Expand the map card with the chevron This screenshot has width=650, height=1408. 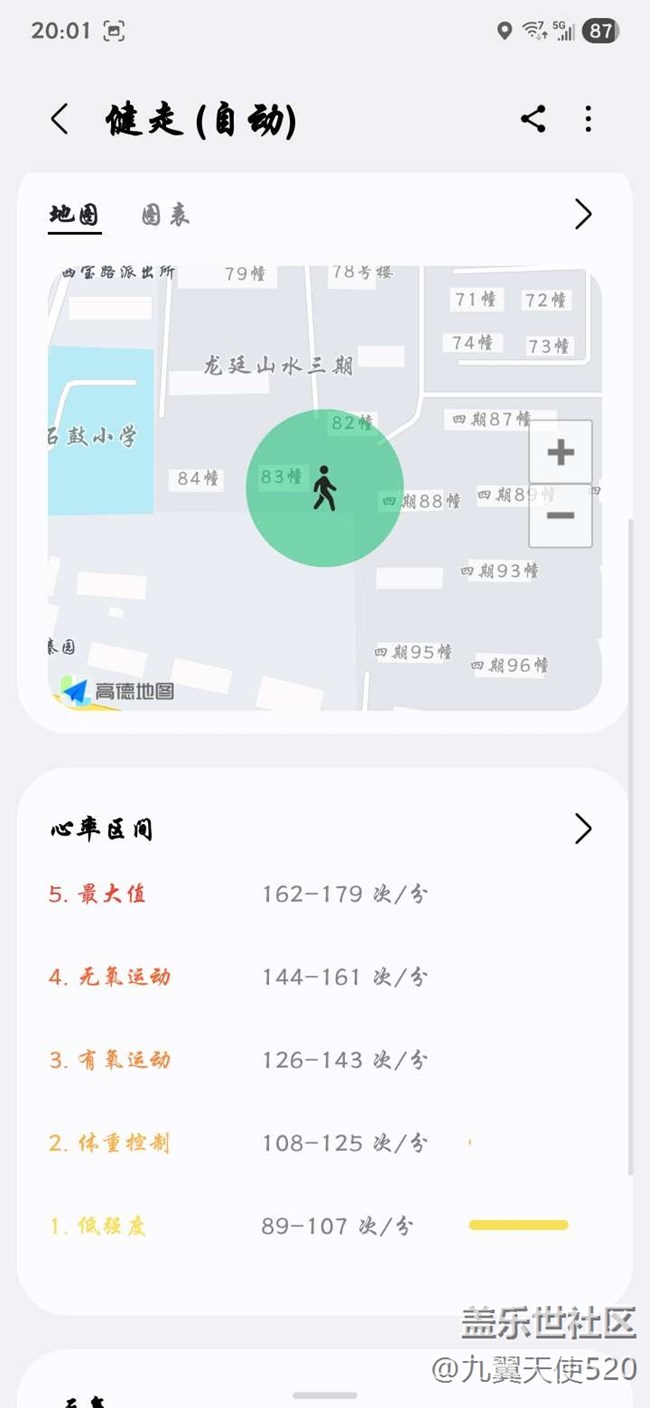click(583, 214)
